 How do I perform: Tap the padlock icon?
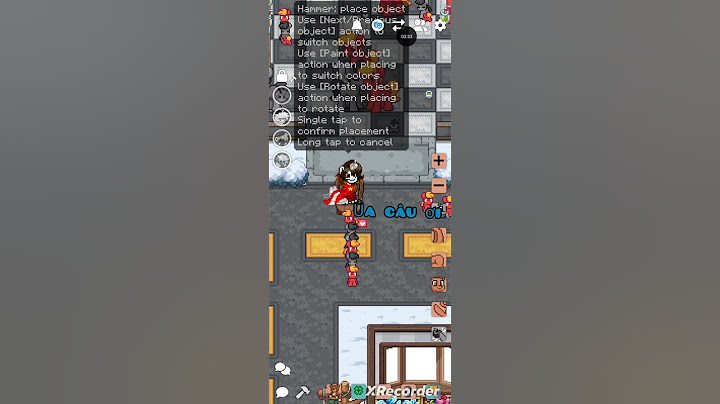pyautogui.click(x=282, y=76)
